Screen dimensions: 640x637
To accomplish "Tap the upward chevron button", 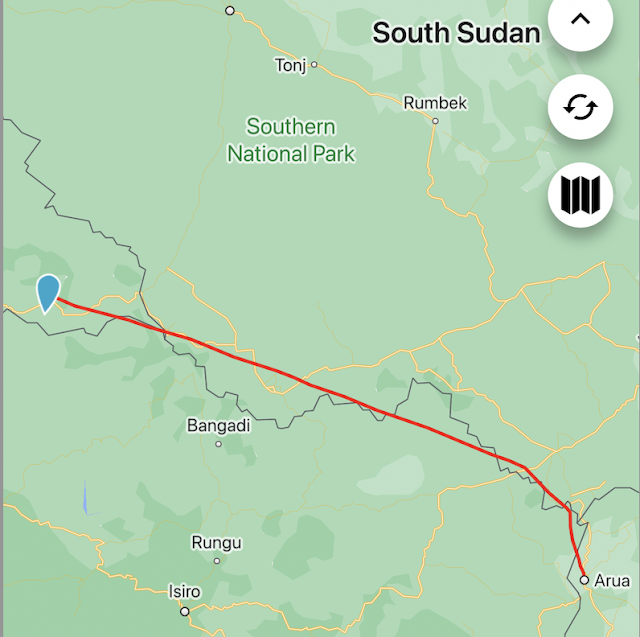I will [x=580, y=19].
